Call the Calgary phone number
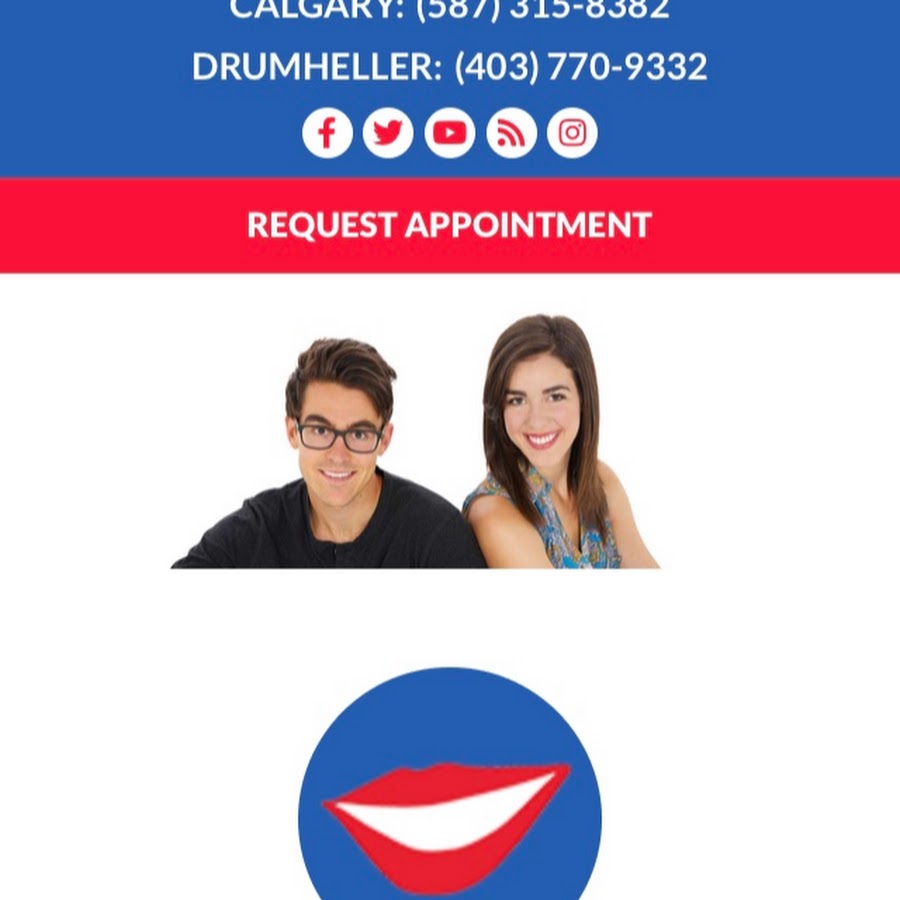 [542, 10]
